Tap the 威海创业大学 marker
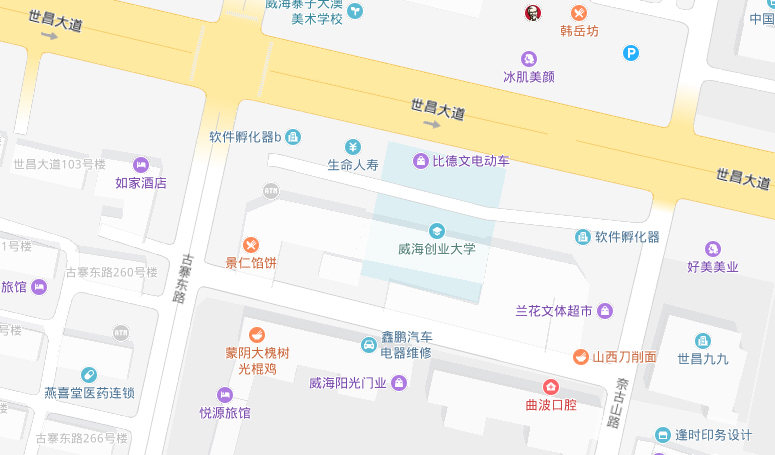 pos(436,231)
